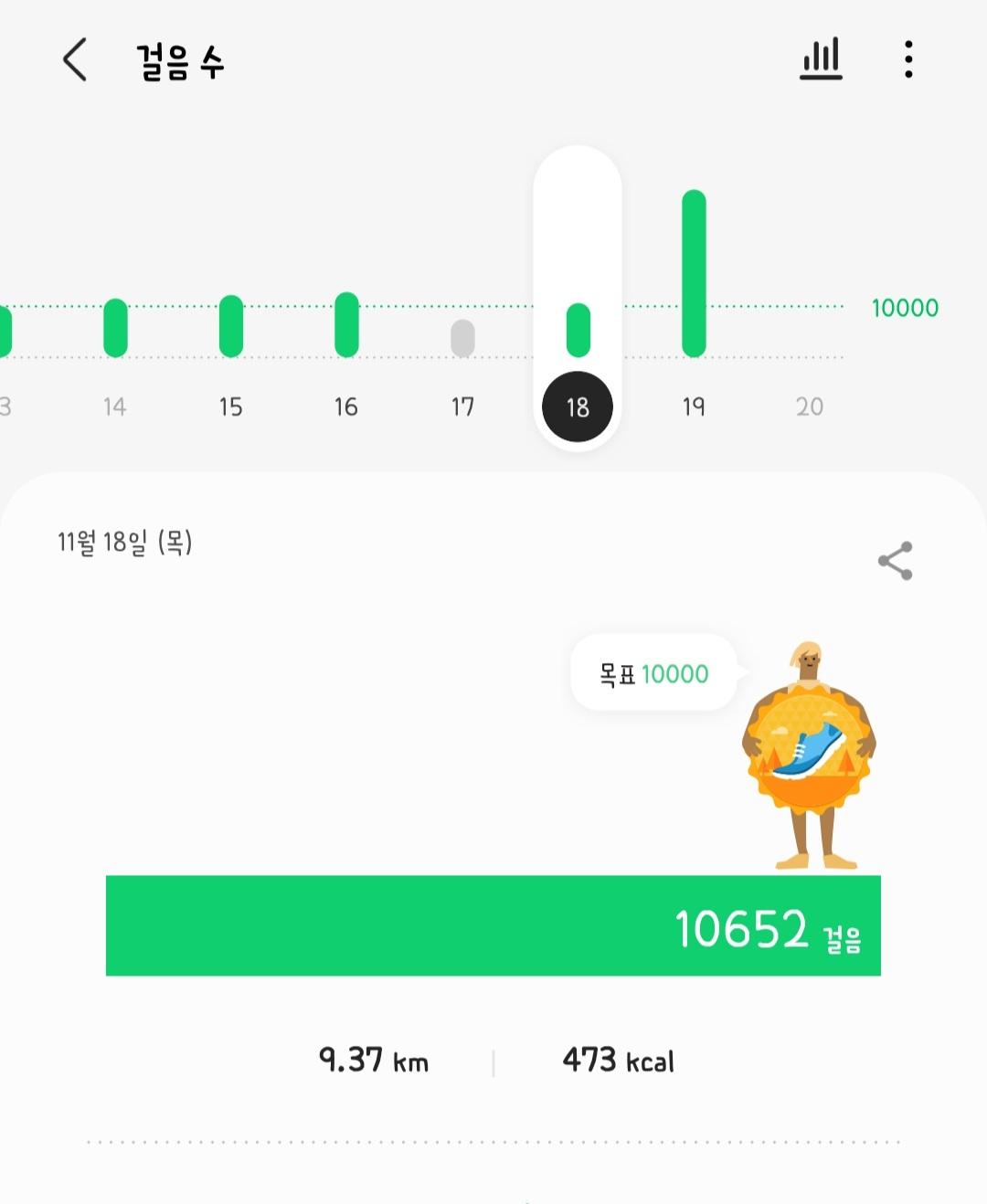Go back from the 걸음 수 screen
Viewport: 987px width, 1204px height.
[x=75, y=60]
